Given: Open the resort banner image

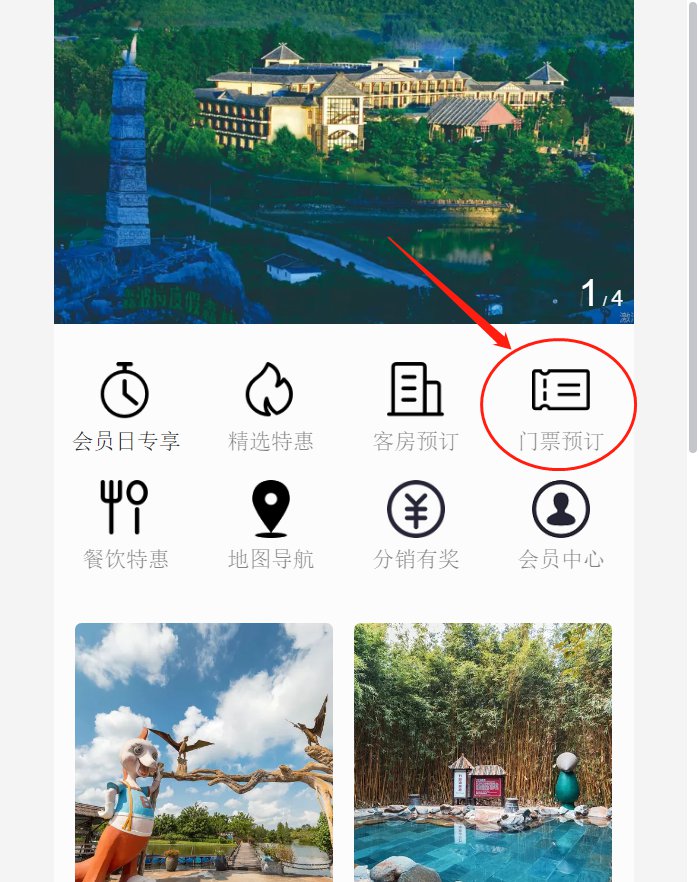Looking at the screenshot, I should point(343,160).
